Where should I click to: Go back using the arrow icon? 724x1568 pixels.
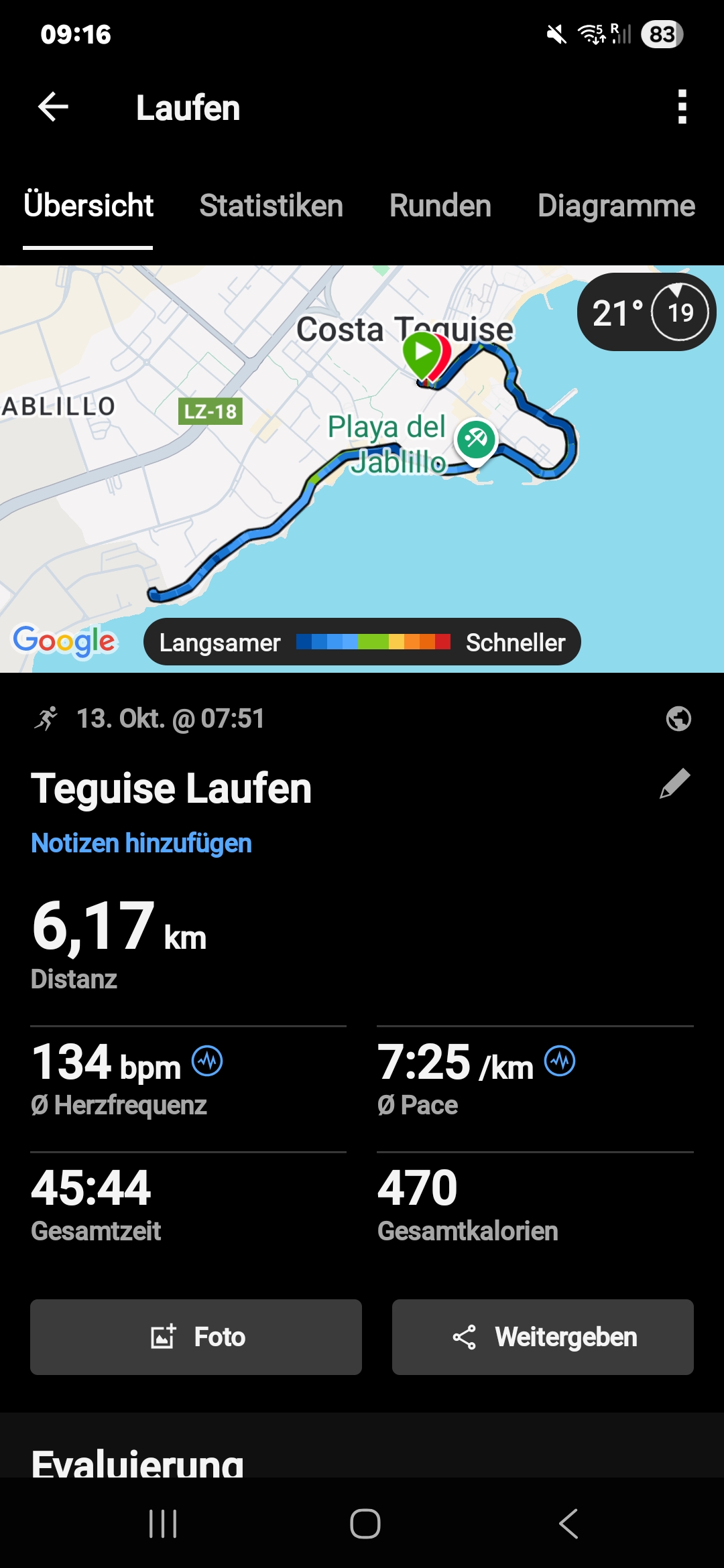pos(53,107)
